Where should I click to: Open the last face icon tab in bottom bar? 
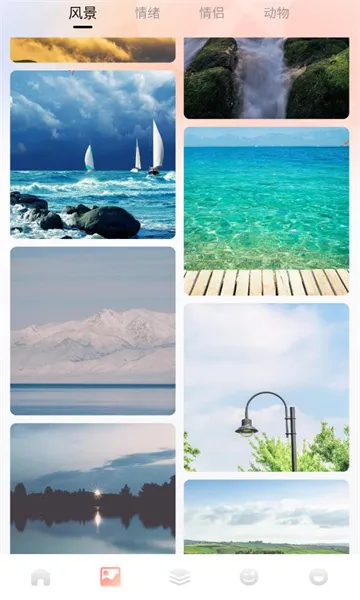(x=319, y=577)
